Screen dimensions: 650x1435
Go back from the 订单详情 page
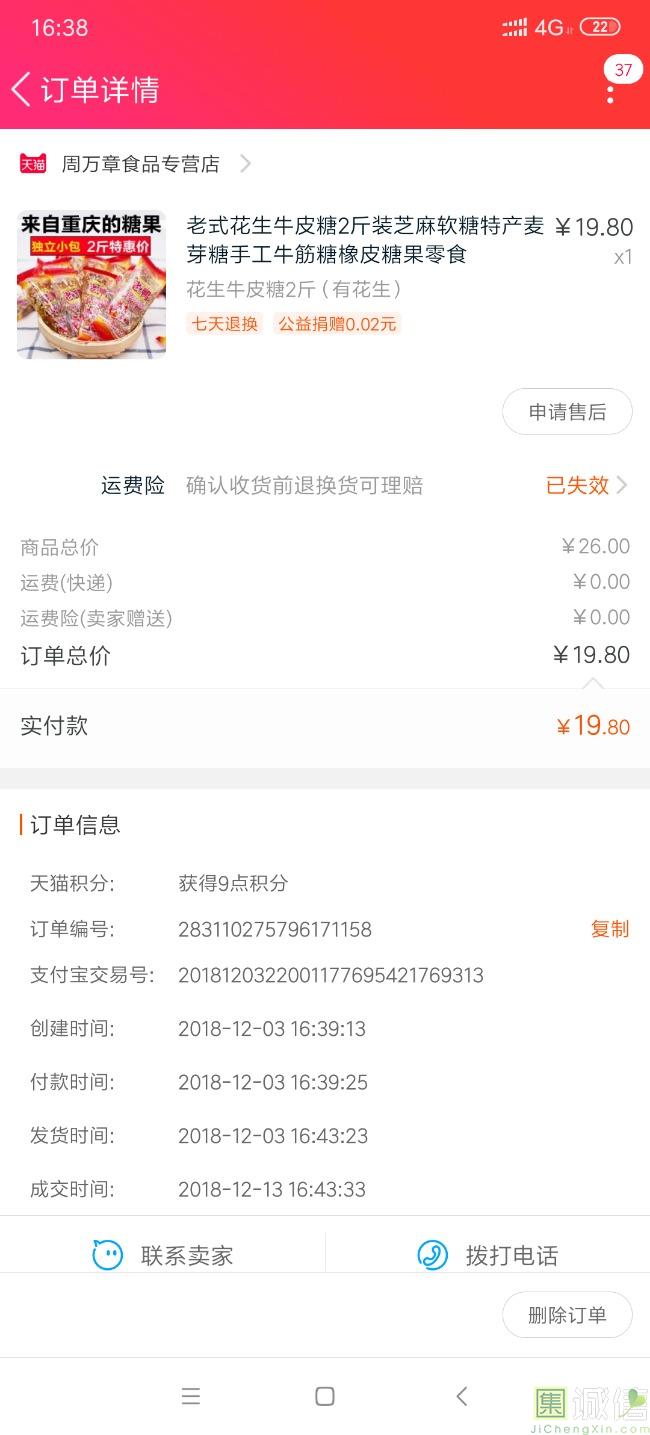[x=22, y=89]
